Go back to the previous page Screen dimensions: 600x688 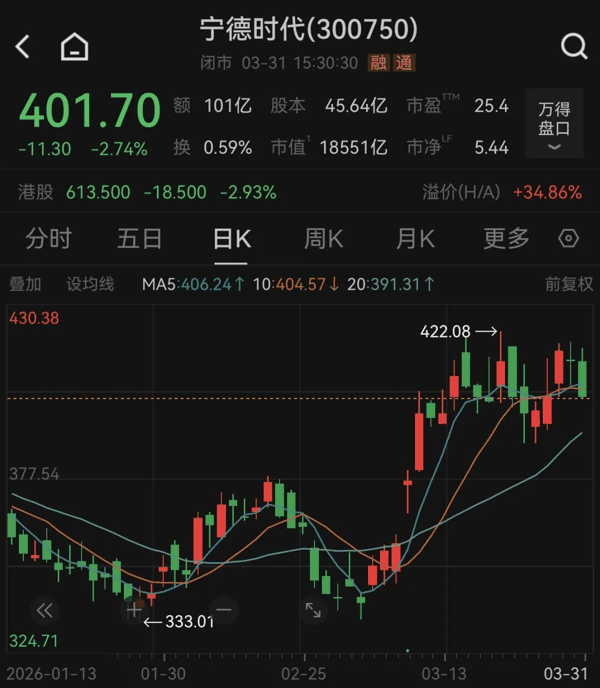[23, 46]
